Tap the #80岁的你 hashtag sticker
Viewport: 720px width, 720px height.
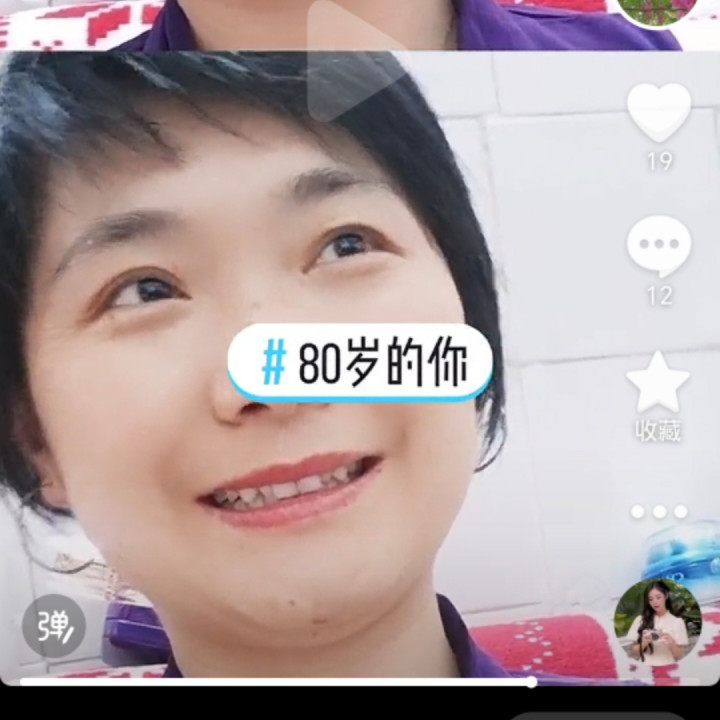coord(360,363)
